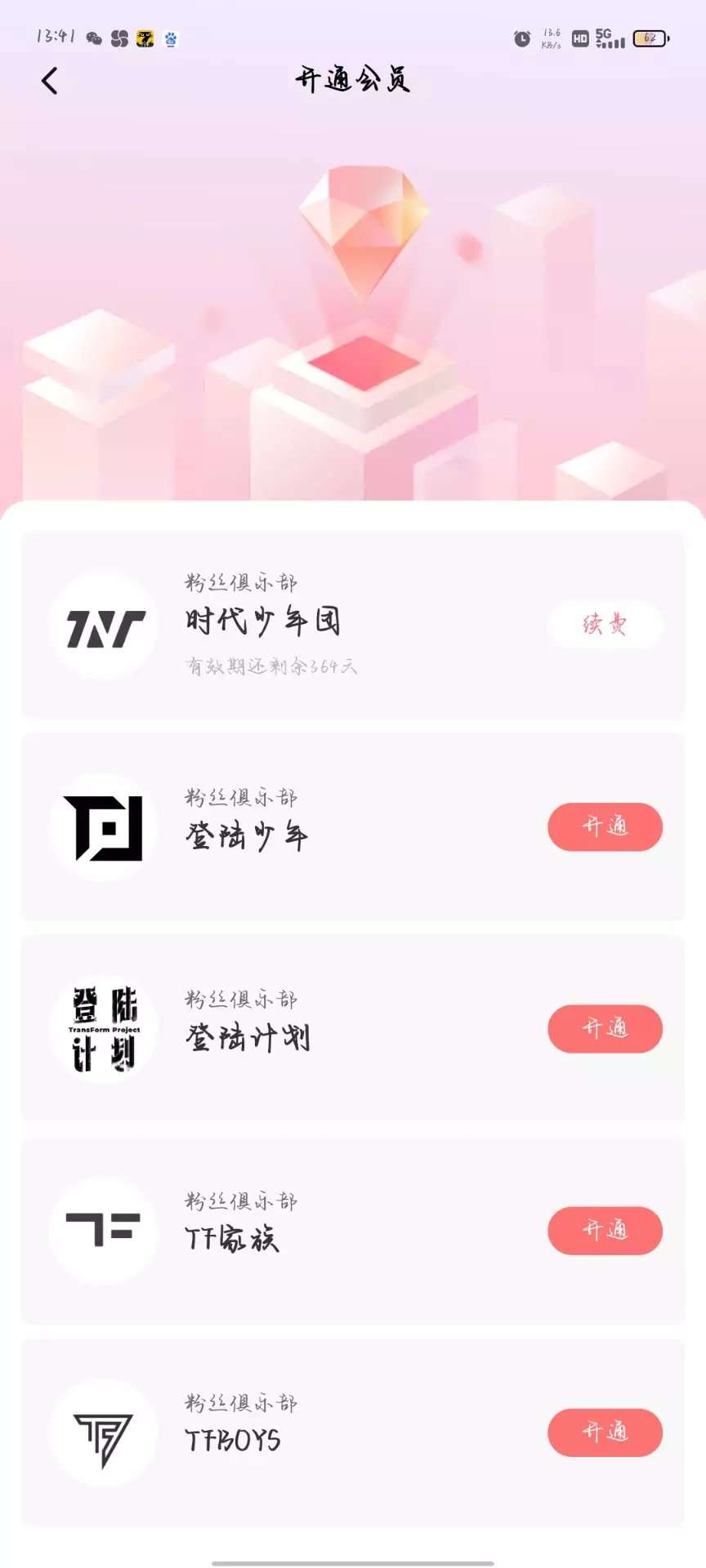
Task: Open the 登陆计划 fan club card
Action: coord(327,1028)
